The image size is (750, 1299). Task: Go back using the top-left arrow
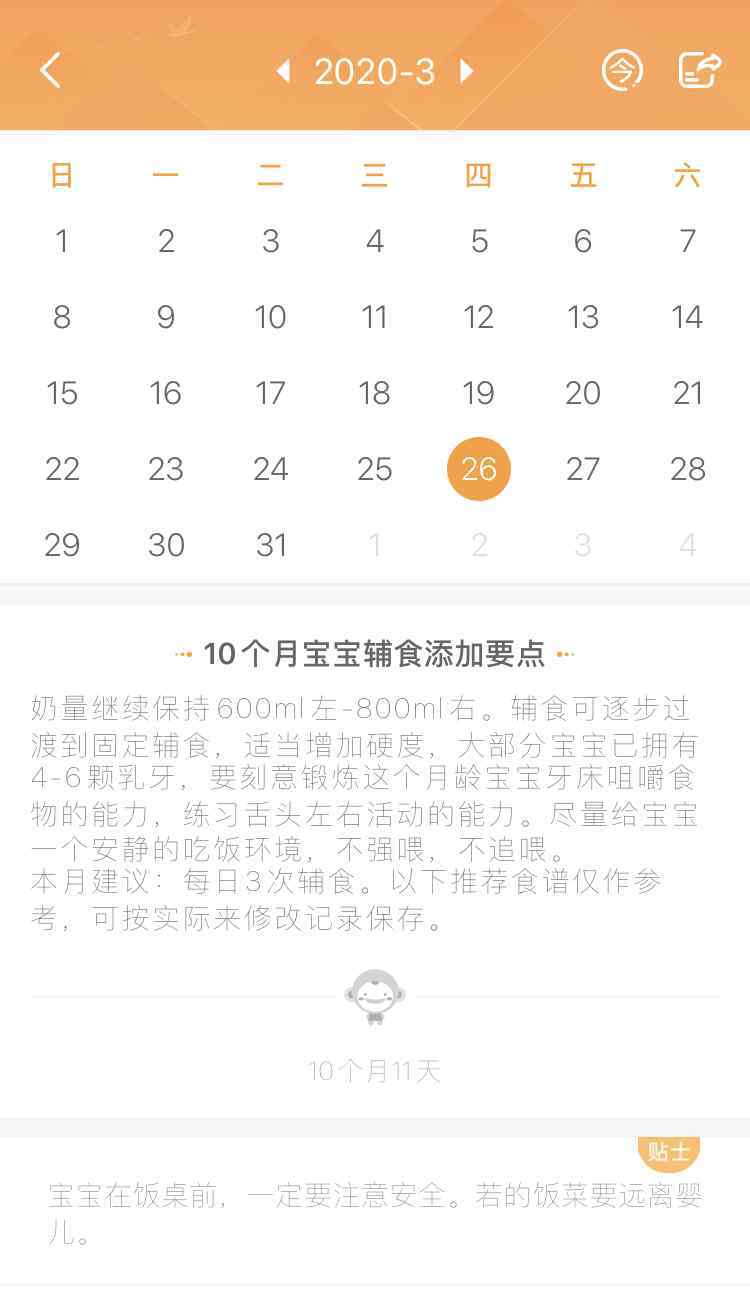[x=50, y=71]
